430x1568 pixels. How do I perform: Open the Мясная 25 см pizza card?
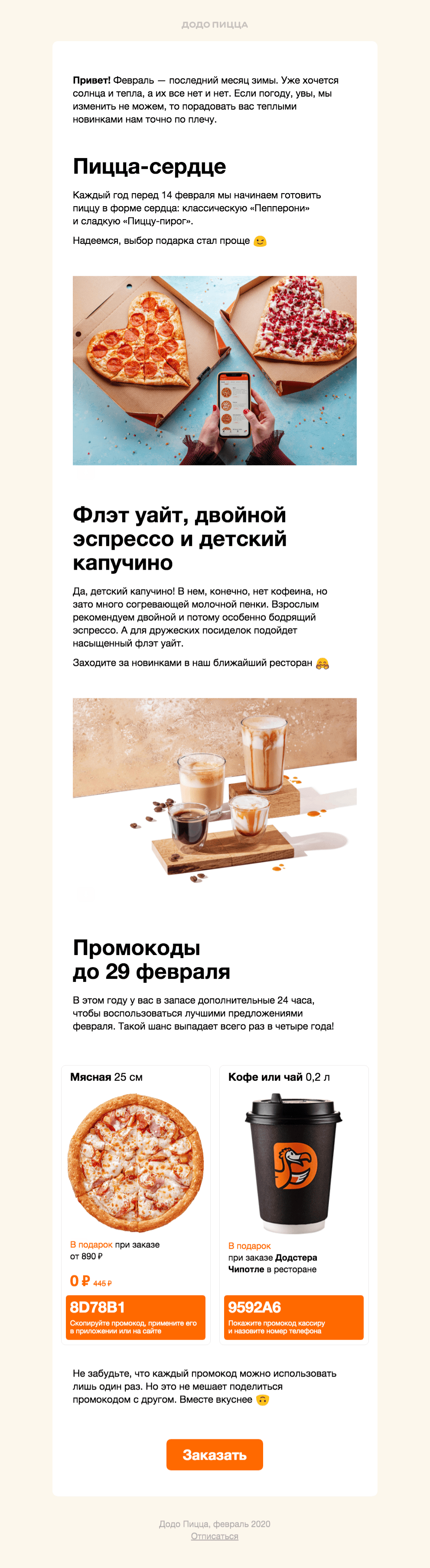point(135,1163)
